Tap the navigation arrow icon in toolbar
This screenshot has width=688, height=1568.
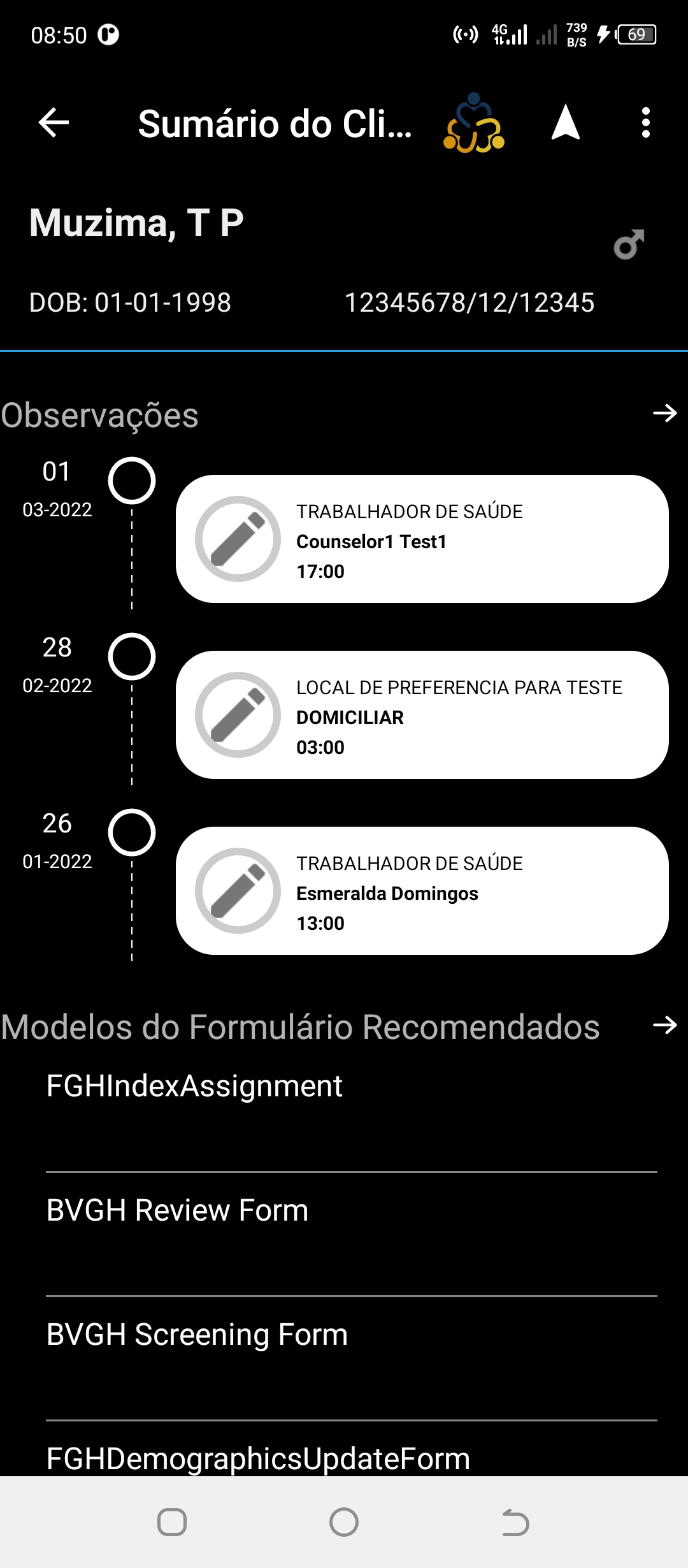(x=566, y=122)
